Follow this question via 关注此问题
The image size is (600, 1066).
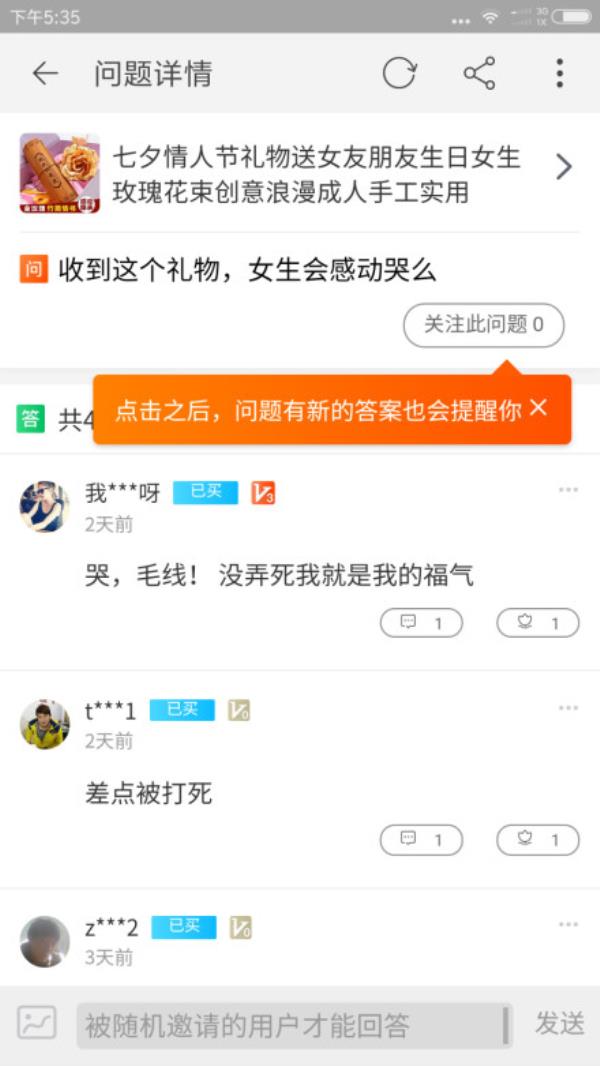pyautogui.click(x=484, y=324)
